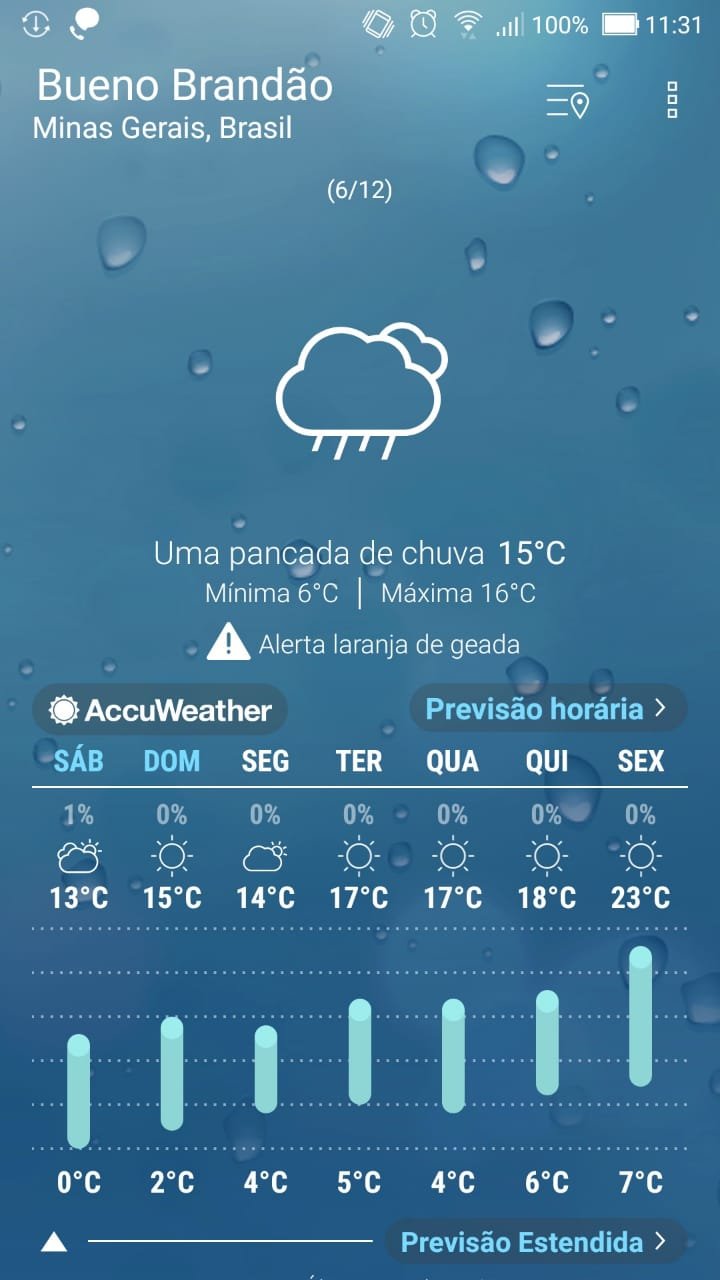Open the three-dot overflow menu
720x1280 pixels.
click(x=672, y=101)
